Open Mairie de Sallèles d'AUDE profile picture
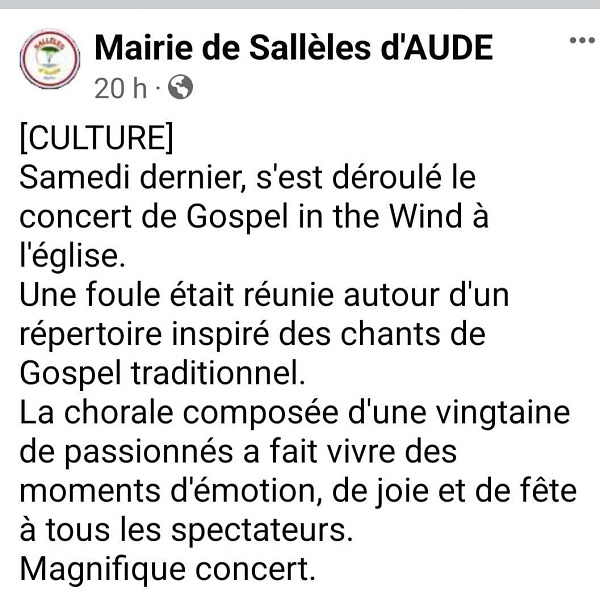Screen dimensions: 600x592 (47, 63)
